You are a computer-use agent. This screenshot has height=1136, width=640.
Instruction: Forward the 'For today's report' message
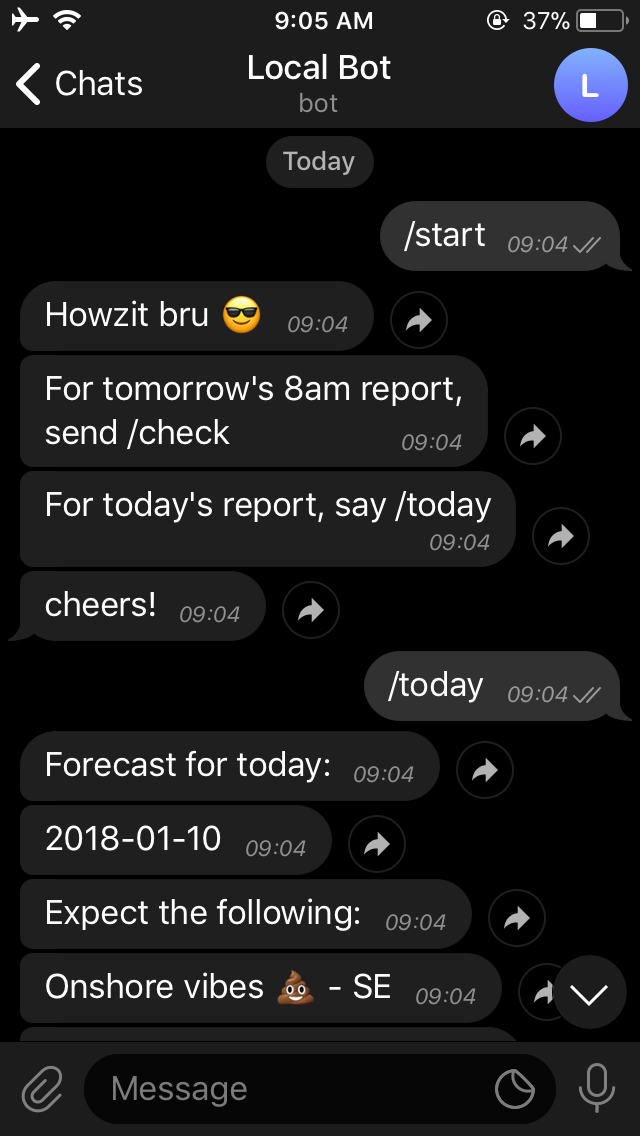click(x=560, y=537)
